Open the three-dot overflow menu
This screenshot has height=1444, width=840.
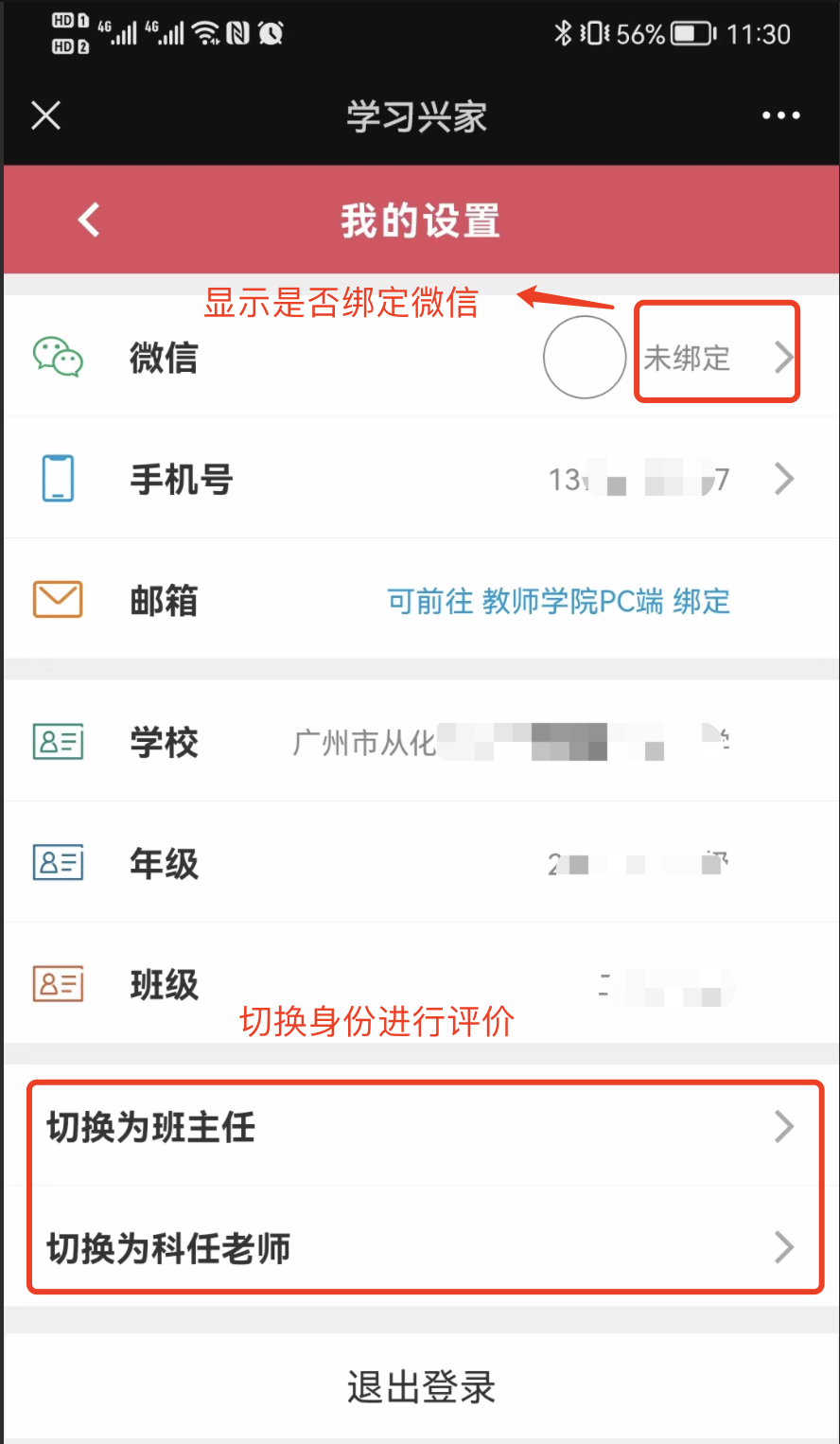coord(780,115)
